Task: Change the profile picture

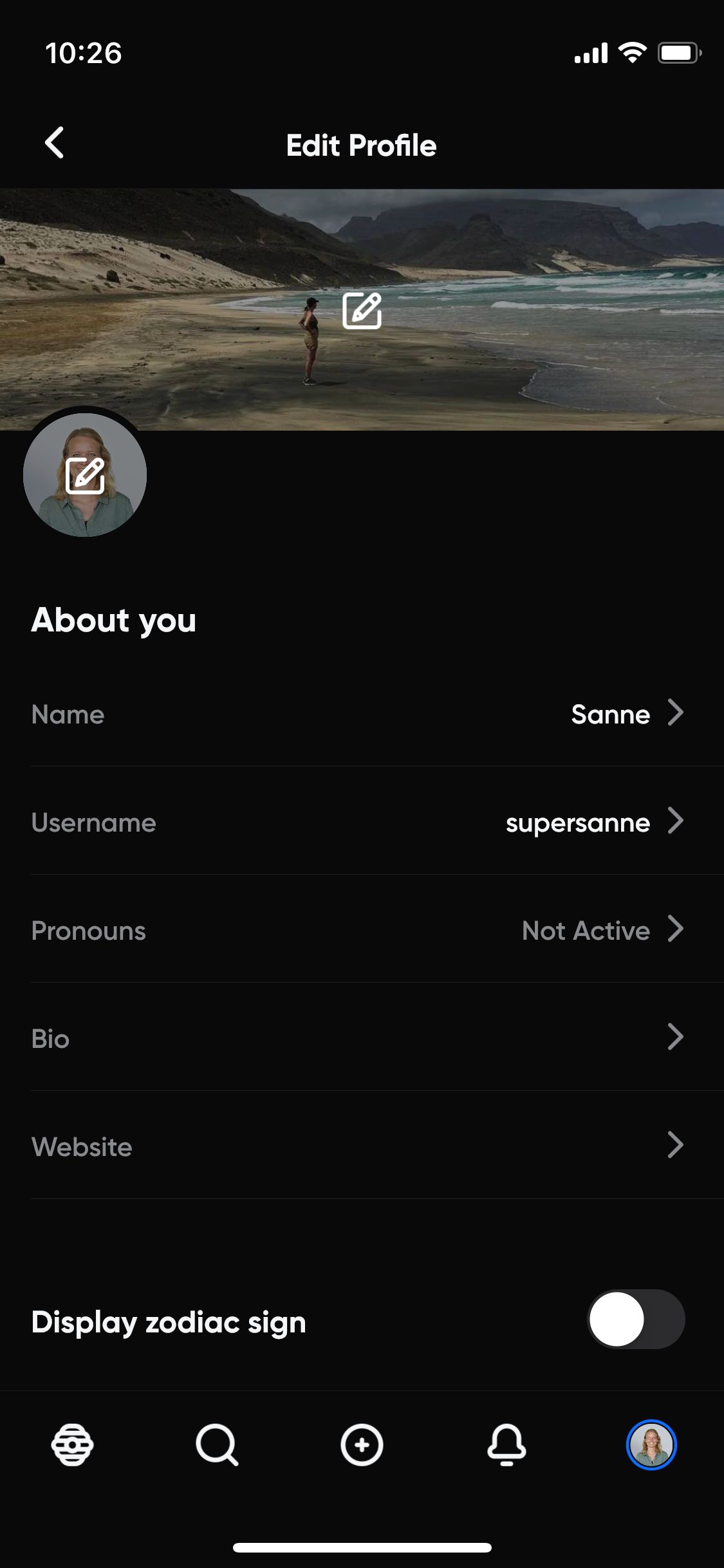Action: 85,476
